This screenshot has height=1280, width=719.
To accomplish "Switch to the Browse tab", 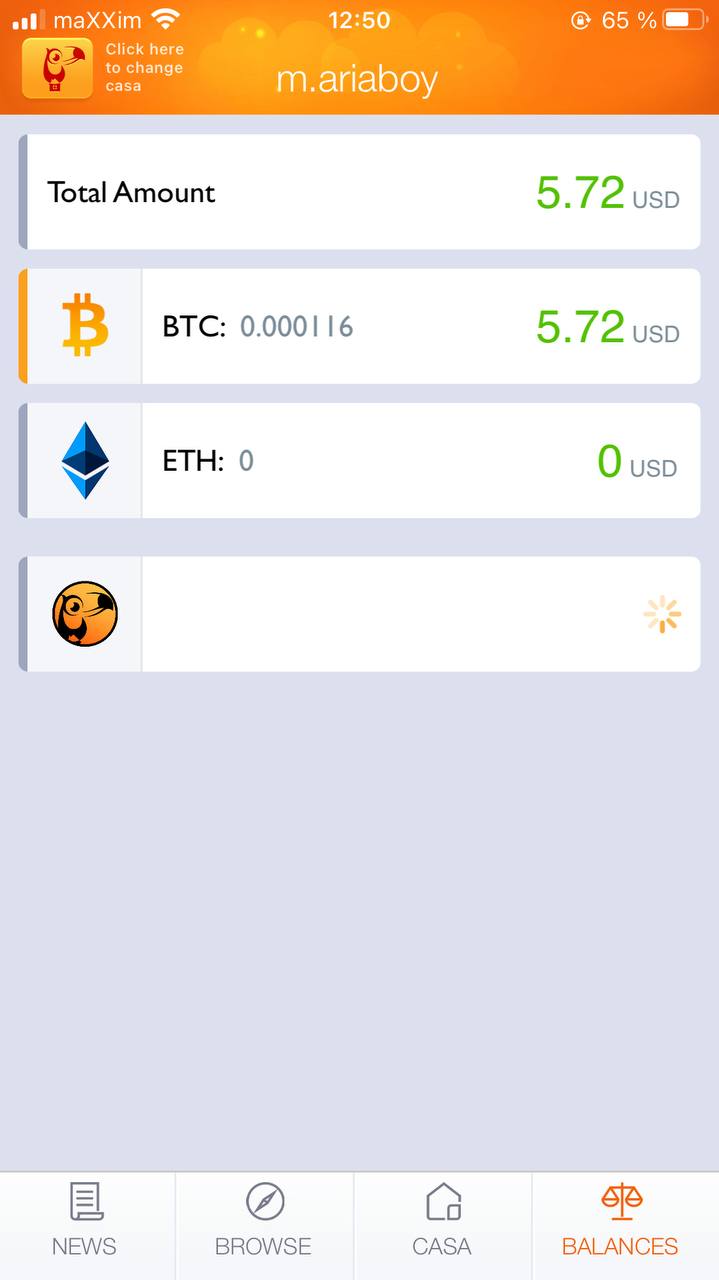I will point(264,1220).
